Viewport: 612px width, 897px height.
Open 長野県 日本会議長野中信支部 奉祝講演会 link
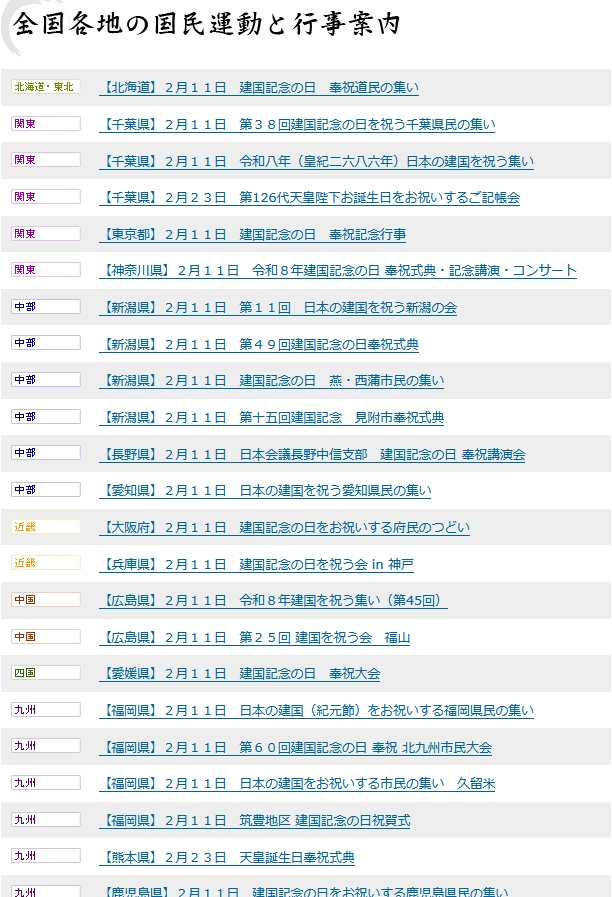coord(312,455)
